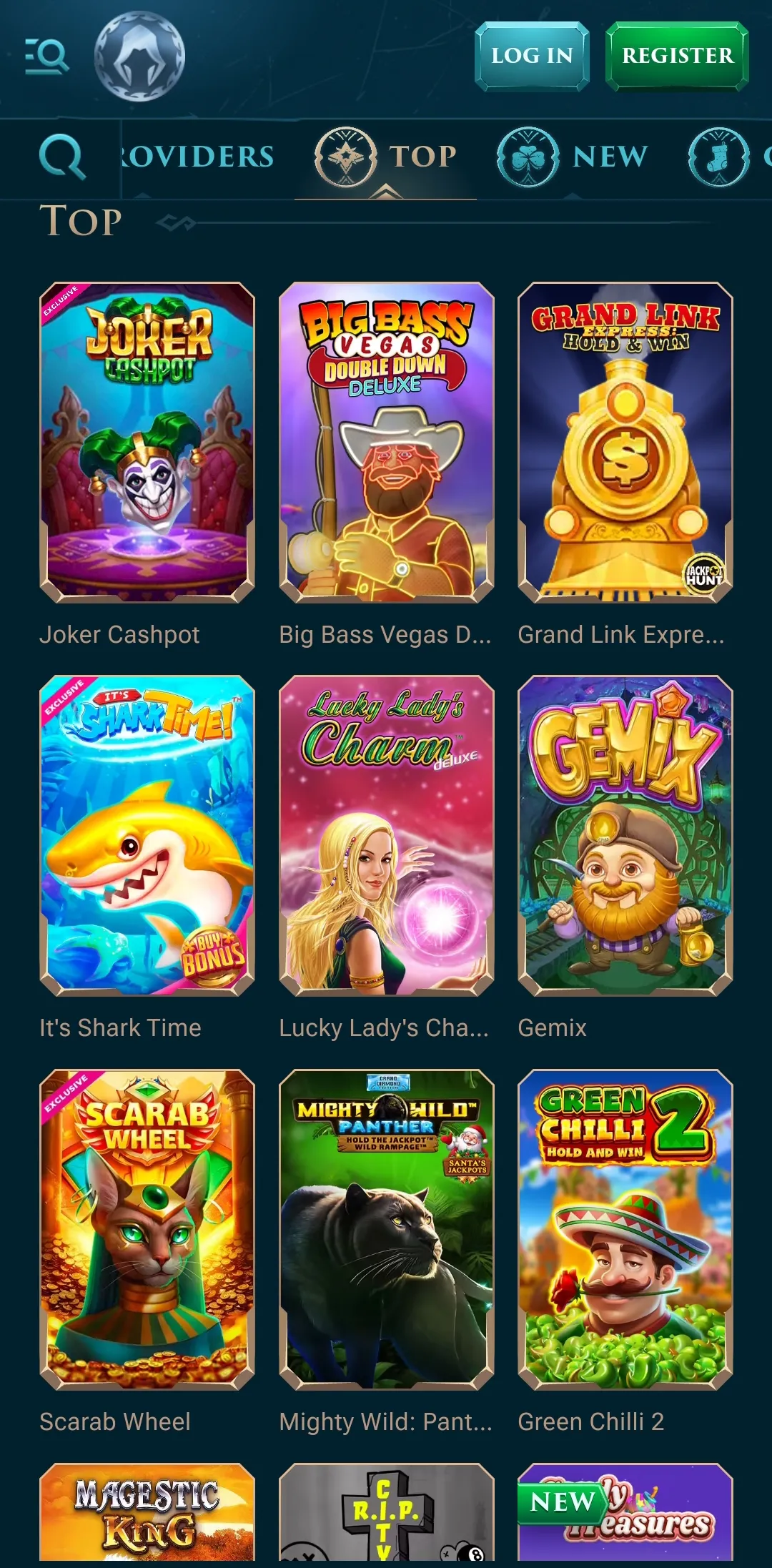Open the Joker Cashpot game
This screenshot has width=772, height=1568.
[x=147, y=442]
